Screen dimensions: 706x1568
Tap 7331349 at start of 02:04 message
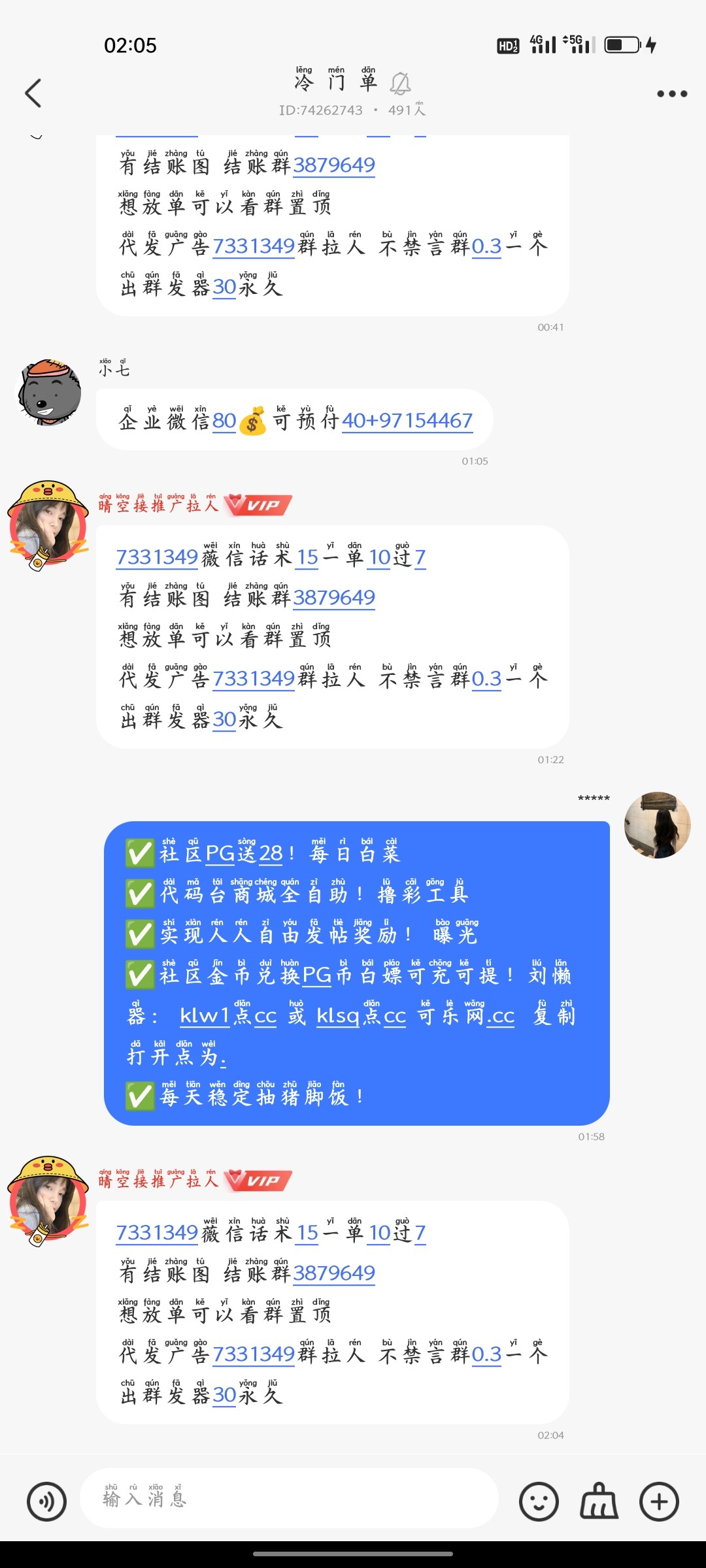[x=157, y=1233]
